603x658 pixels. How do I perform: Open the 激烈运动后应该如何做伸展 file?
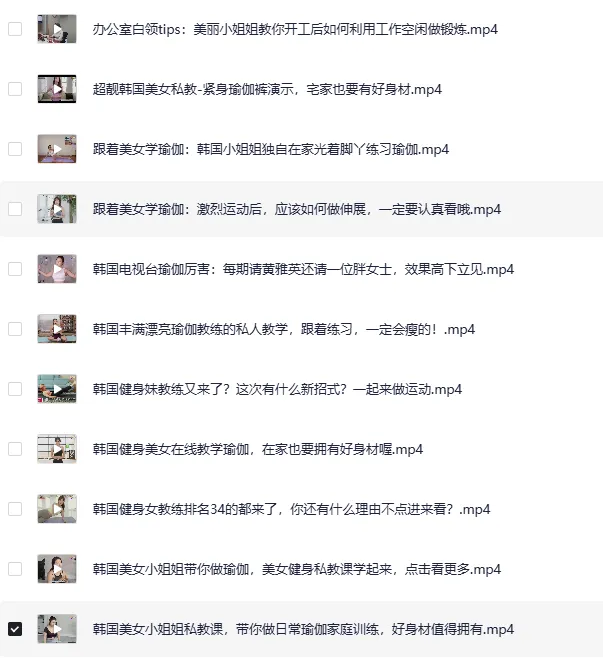pos(297,209)
